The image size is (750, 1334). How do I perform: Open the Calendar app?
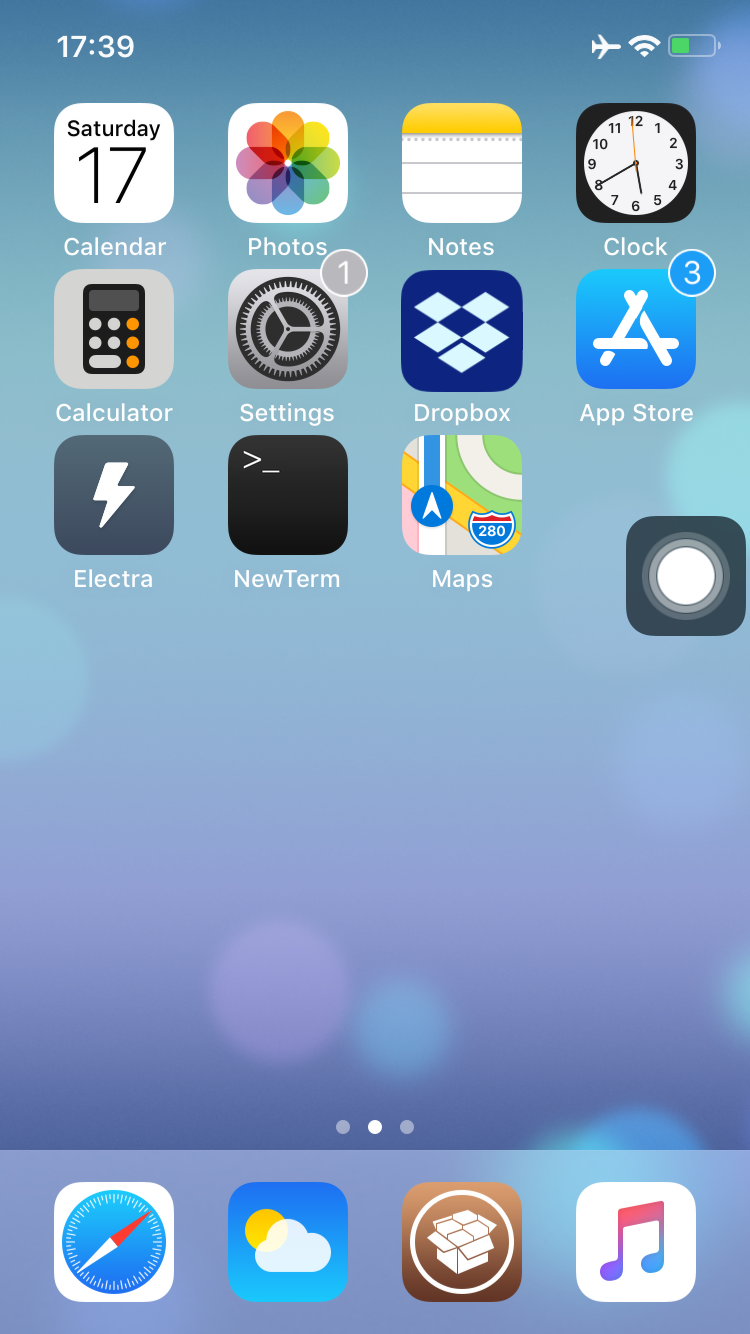pos(114,163)
